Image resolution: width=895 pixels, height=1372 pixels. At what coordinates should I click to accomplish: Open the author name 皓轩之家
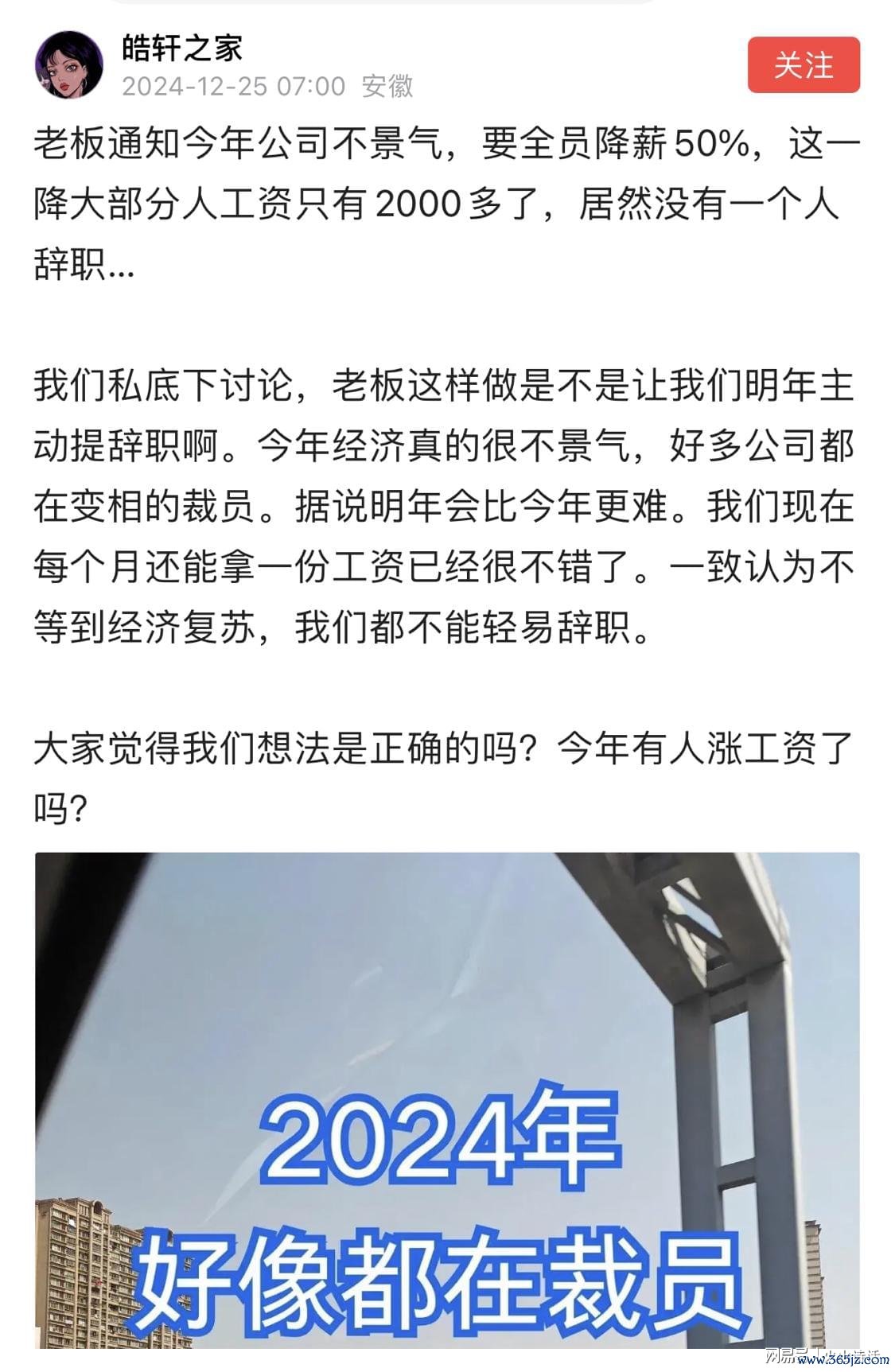coord(182,49)
